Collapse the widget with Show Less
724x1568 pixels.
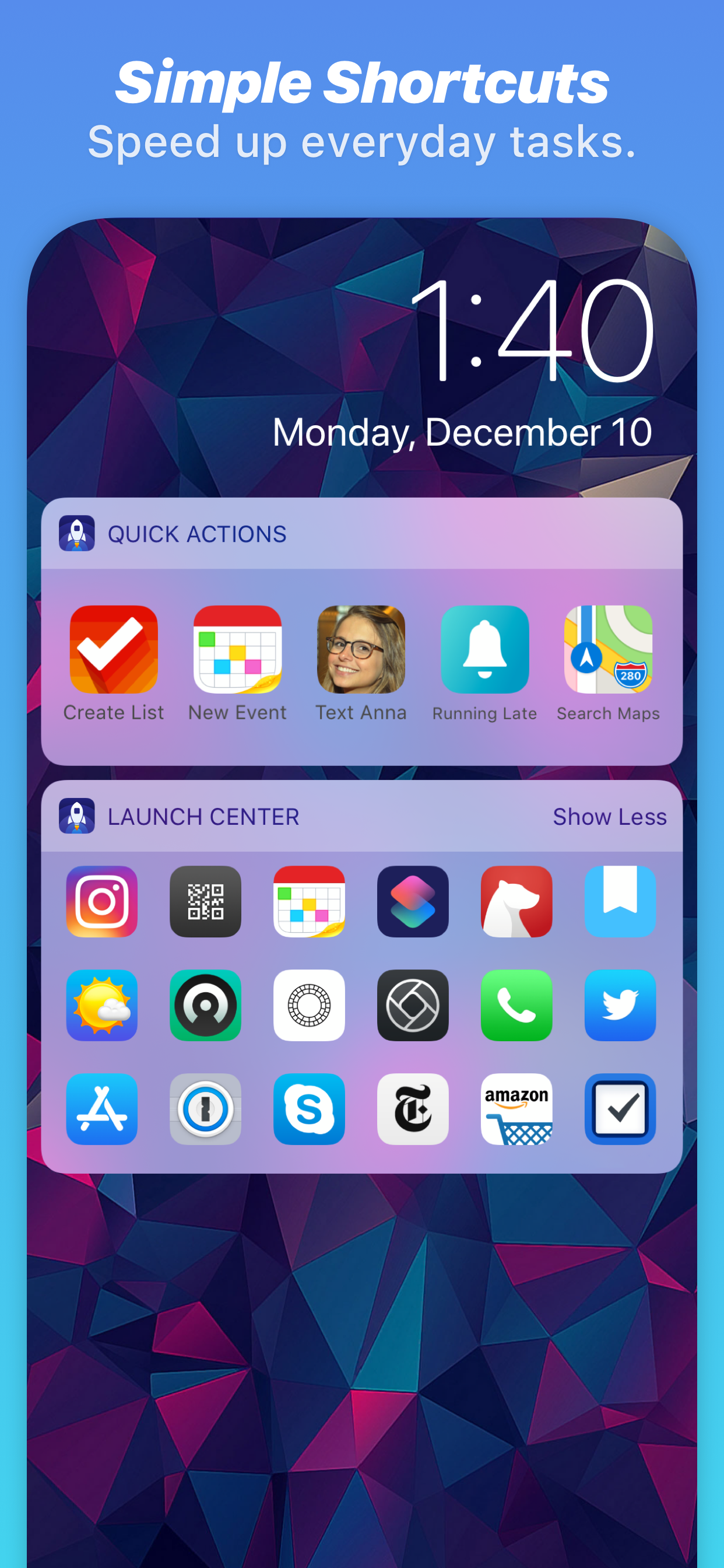pos(609,817)
